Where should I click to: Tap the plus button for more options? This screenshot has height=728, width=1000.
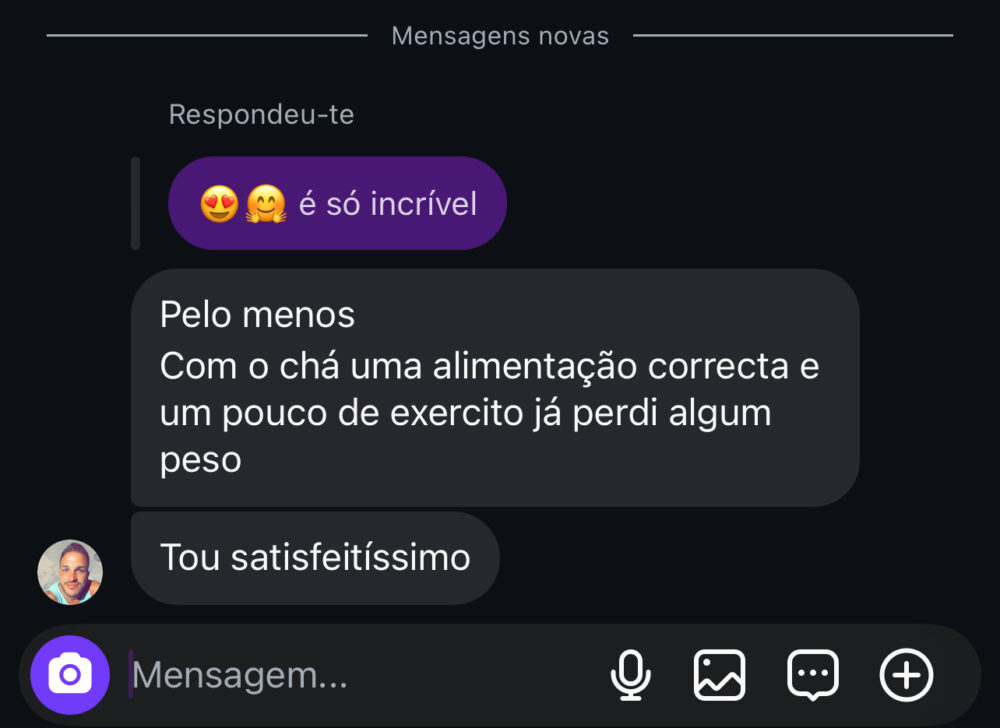pos(906,675)
